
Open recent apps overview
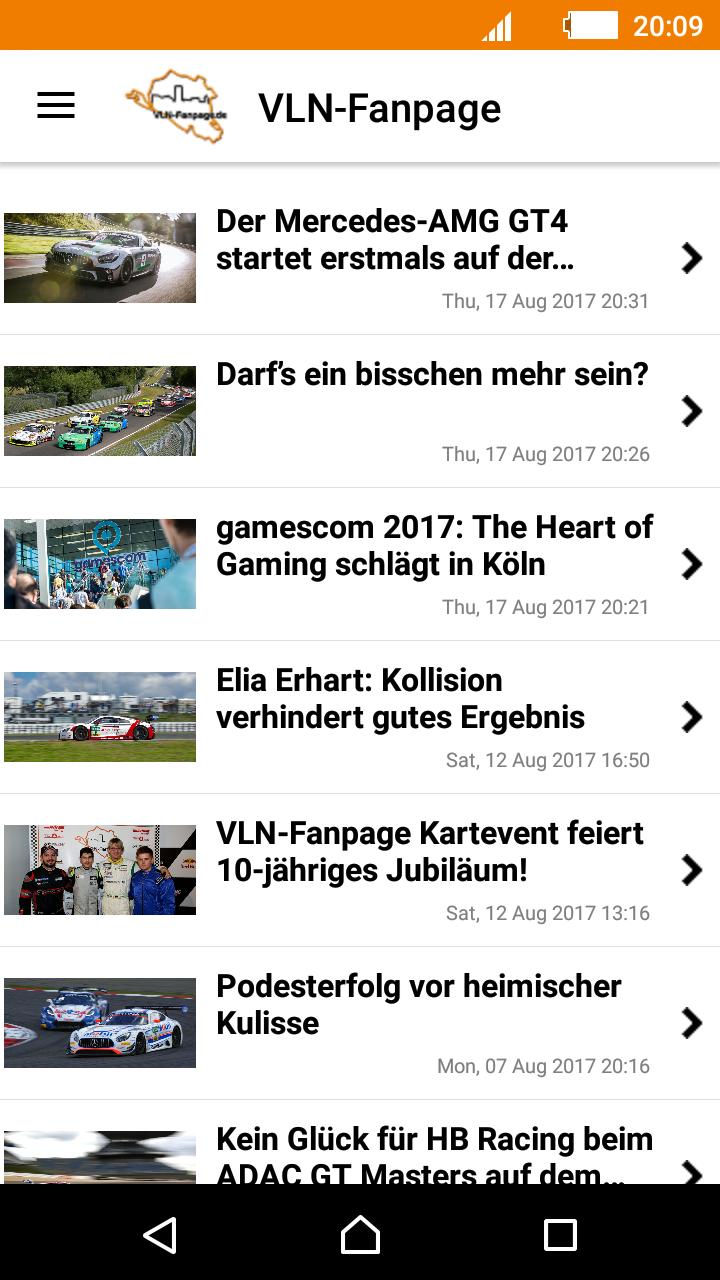[x=562, y=1235]
